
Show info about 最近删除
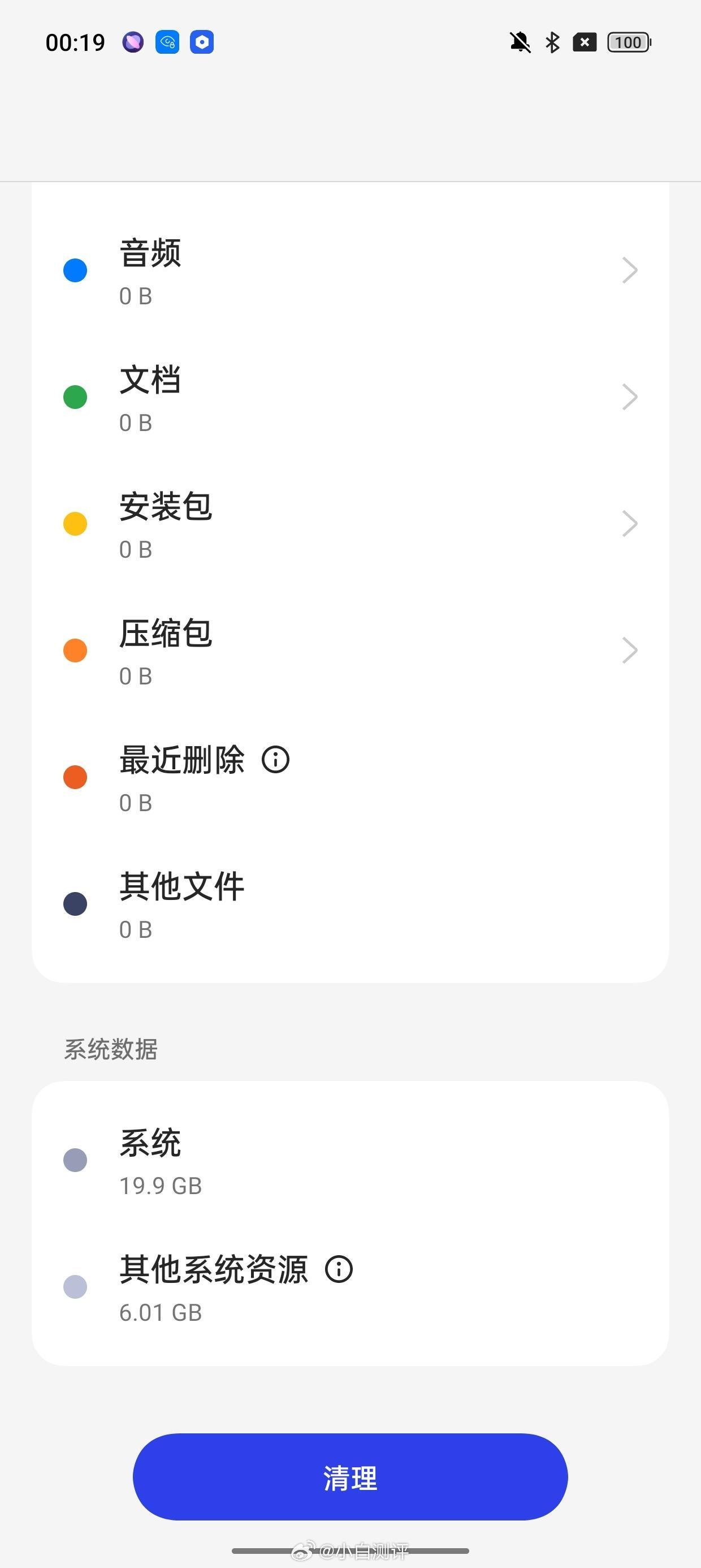click(276, 760)
